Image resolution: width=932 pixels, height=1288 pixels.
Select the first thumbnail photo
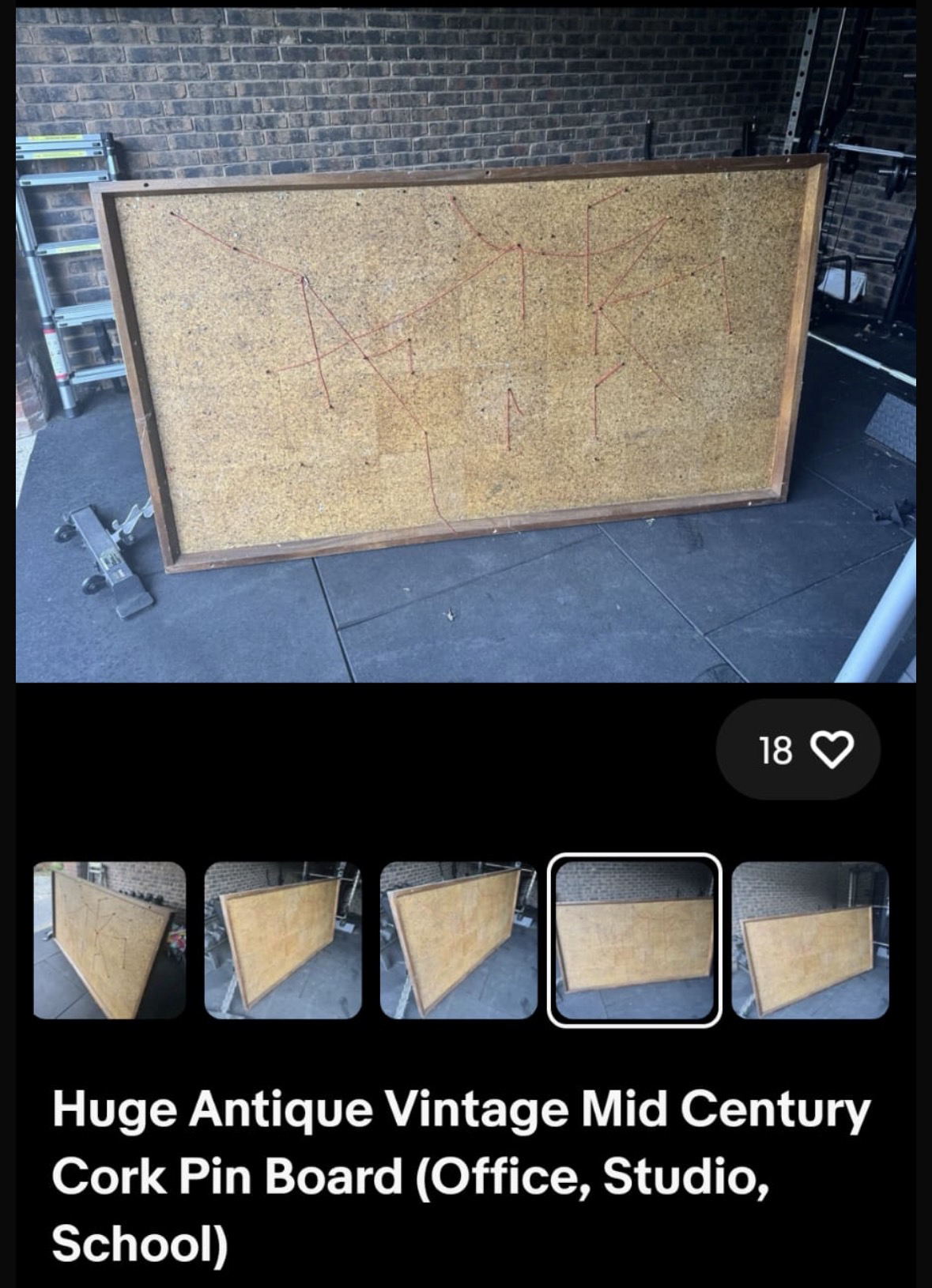pyautogui.click(x=110, y=940)
